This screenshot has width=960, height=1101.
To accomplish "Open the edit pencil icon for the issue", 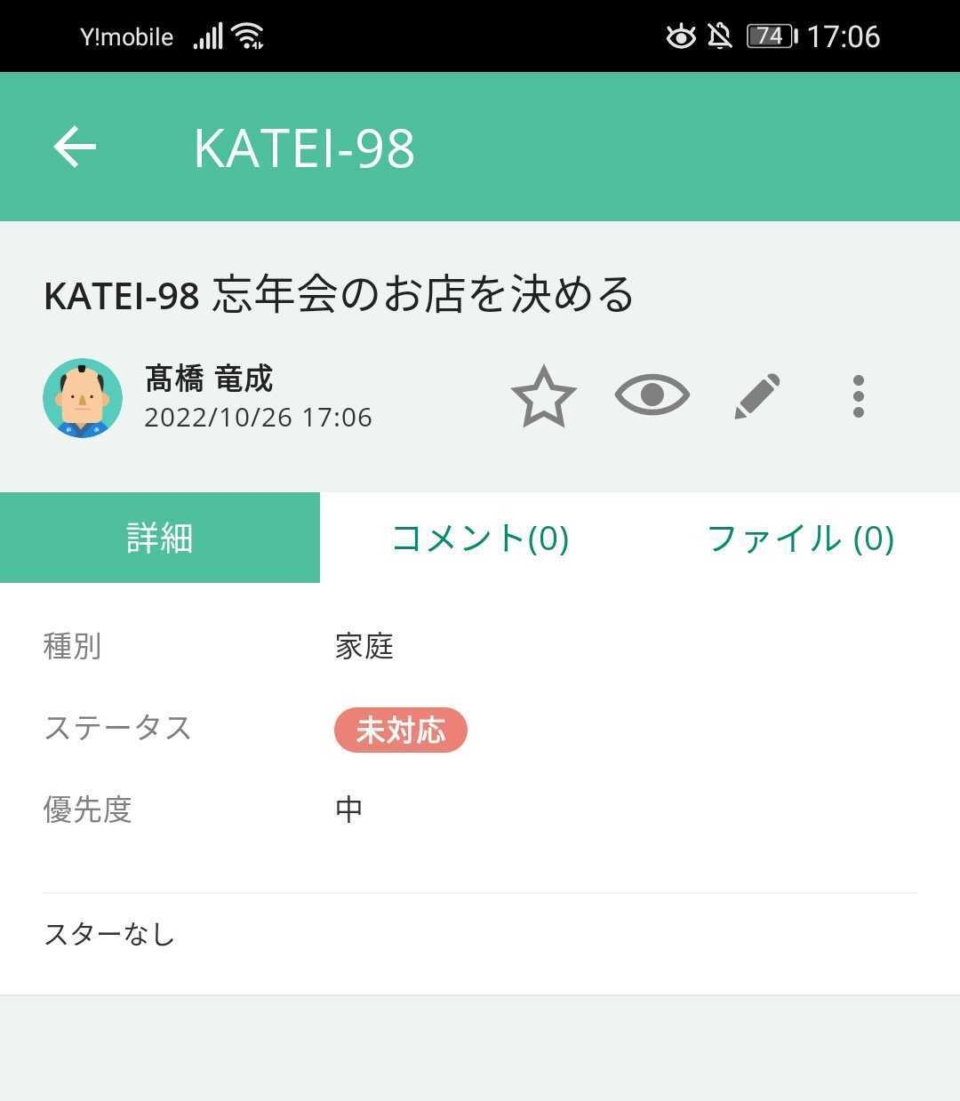I will point(758,395).
